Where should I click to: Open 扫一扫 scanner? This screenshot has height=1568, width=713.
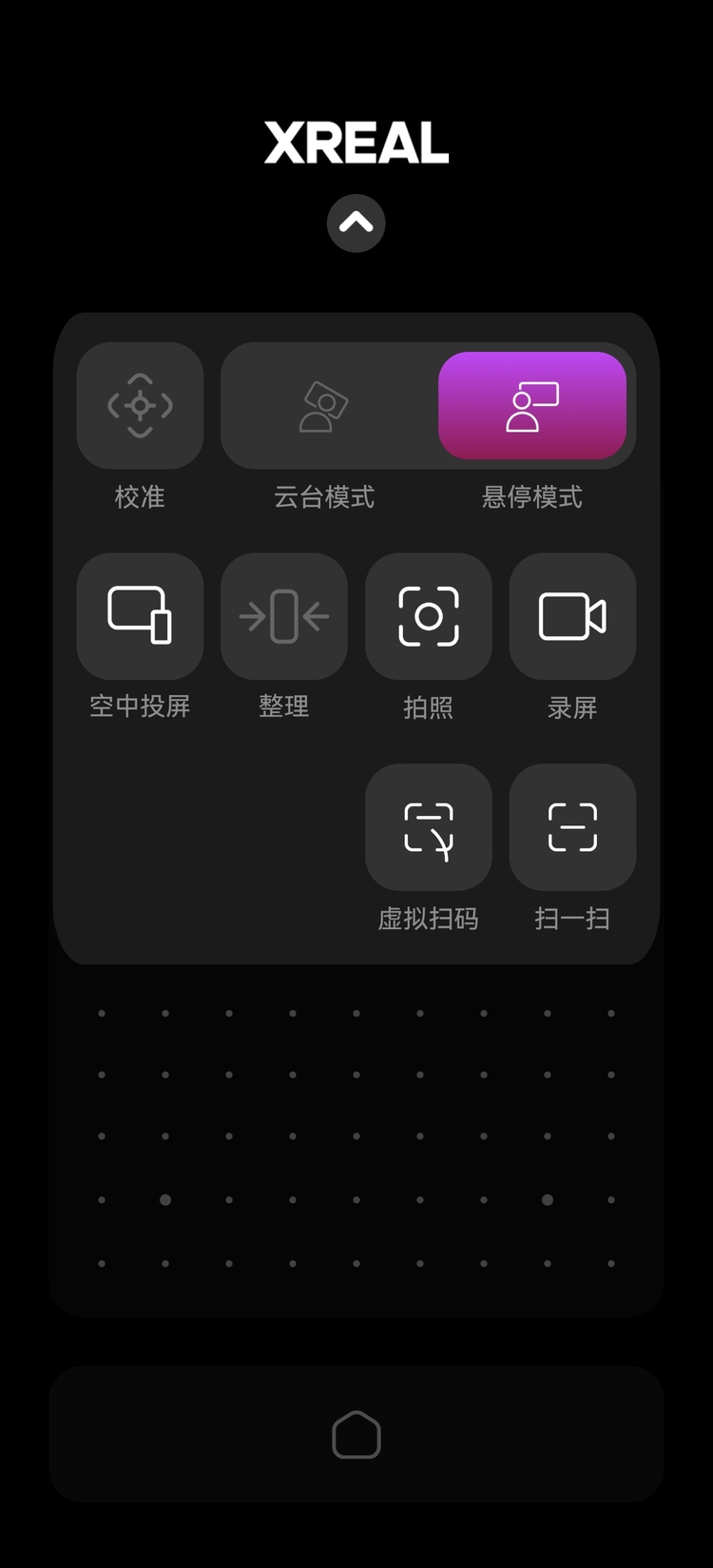click(572, 827)
